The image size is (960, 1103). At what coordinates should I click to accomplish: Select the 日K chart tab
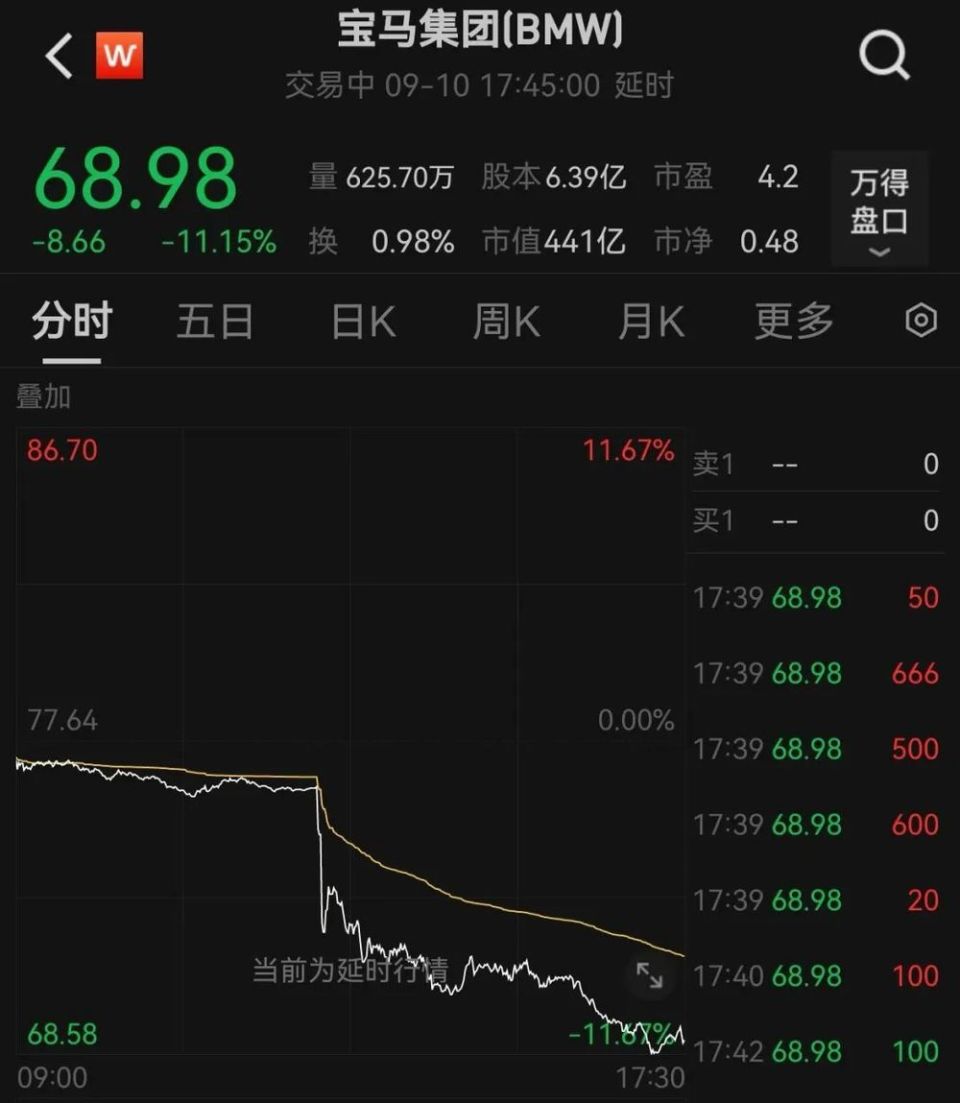click(x=363, y=322)
